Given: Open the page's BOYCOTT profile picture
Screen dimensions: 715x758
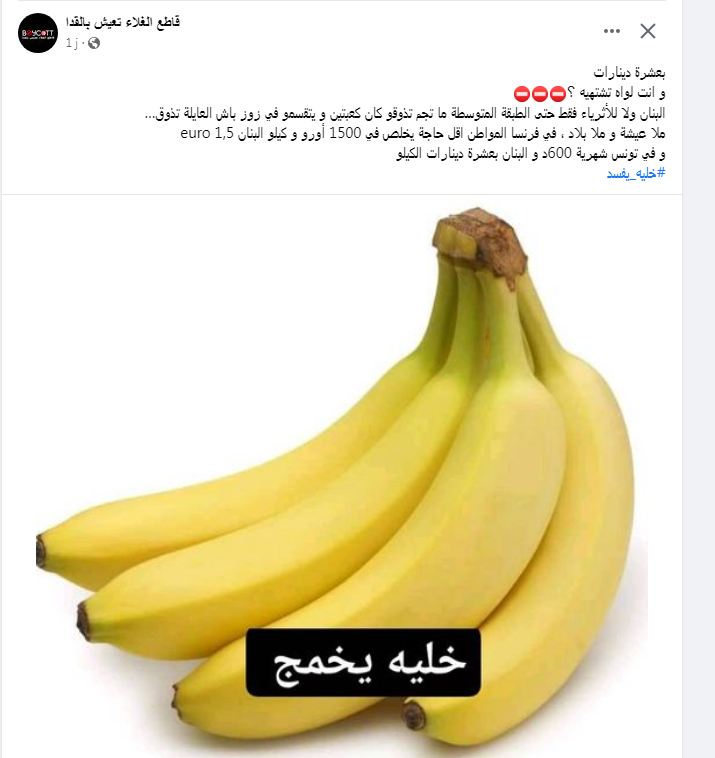Looking at the screenshot, I should coord(38,33).
